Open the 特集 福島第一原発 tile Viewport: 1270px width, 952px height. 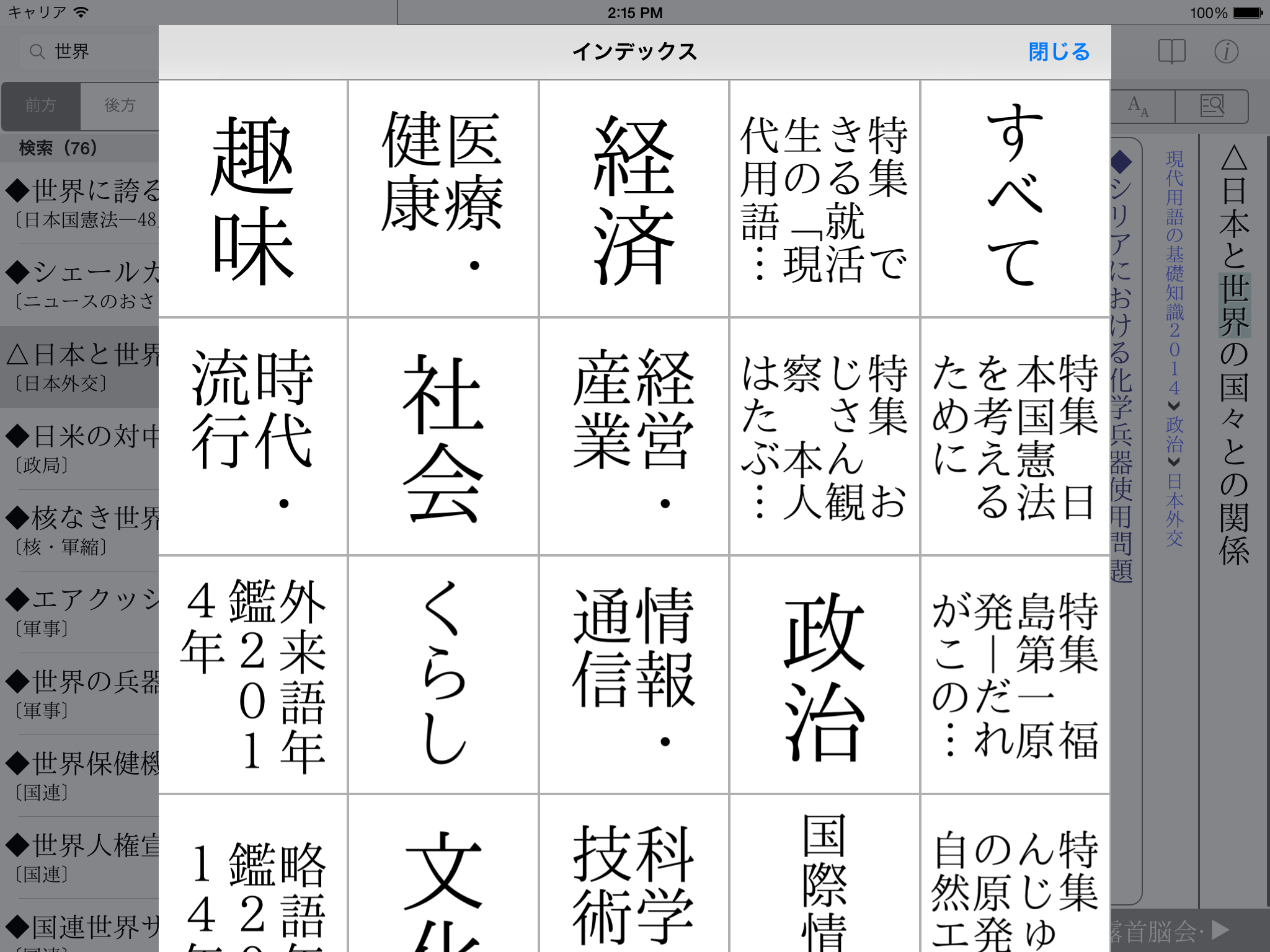1015,674
